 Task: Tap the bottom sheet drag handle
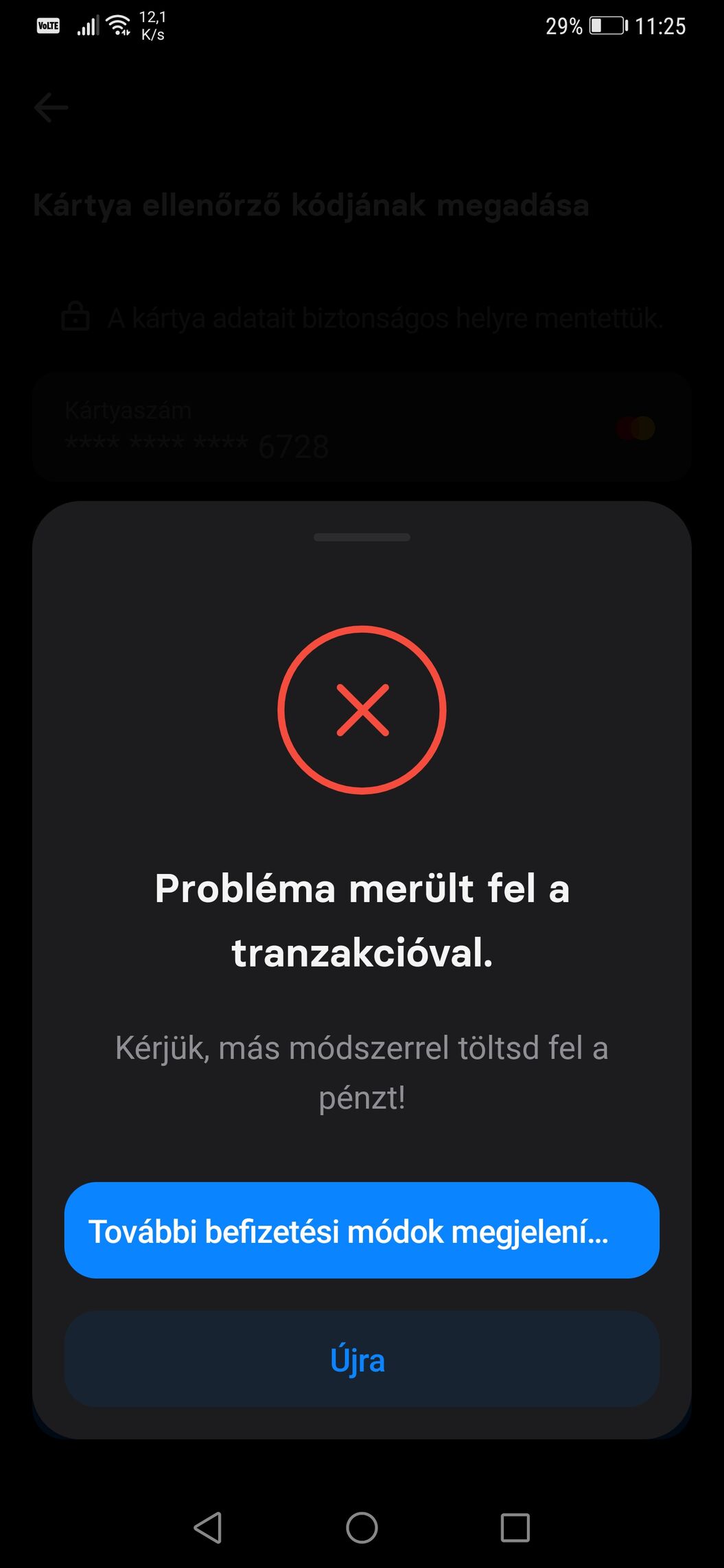click(362, 537)
